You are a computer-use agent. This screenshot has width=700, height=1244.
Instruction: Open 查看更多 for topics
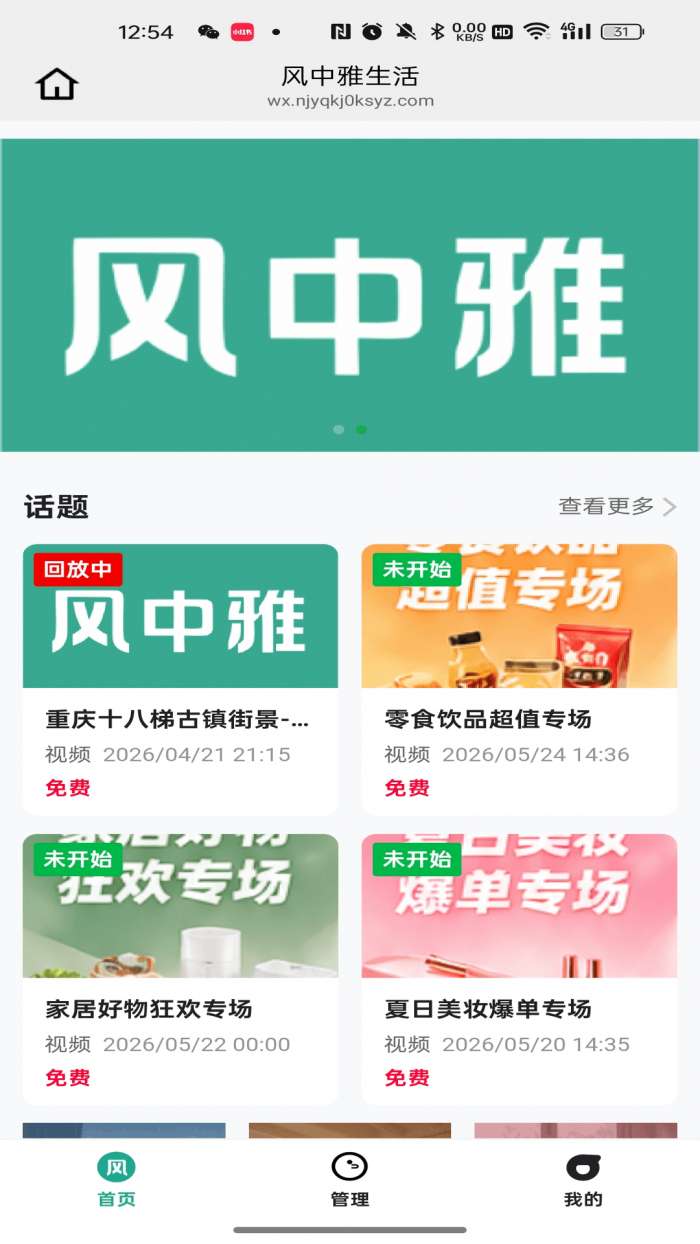(x=617, y=506)
